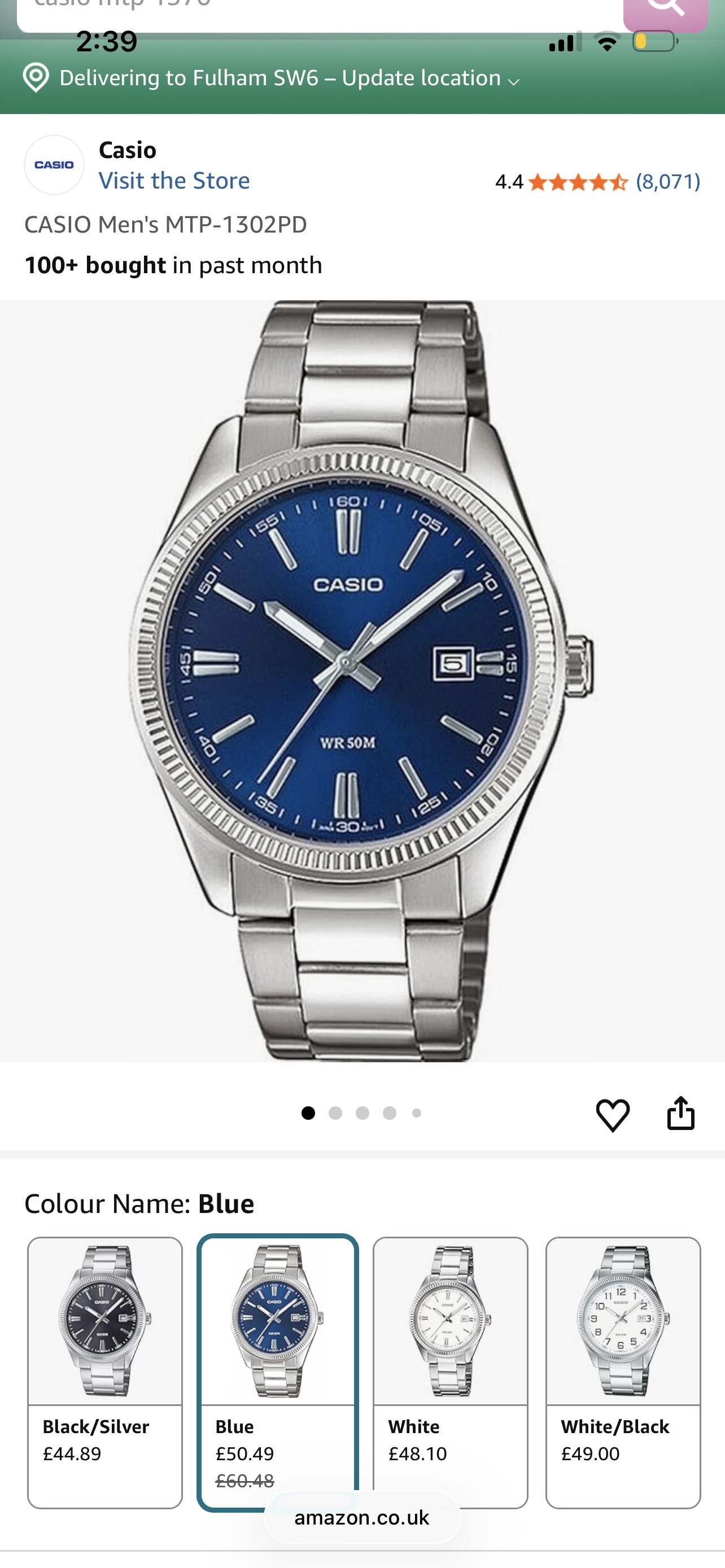Open the 8,071 customer ratings
The image size is (725, 1568).
(668, 181)
